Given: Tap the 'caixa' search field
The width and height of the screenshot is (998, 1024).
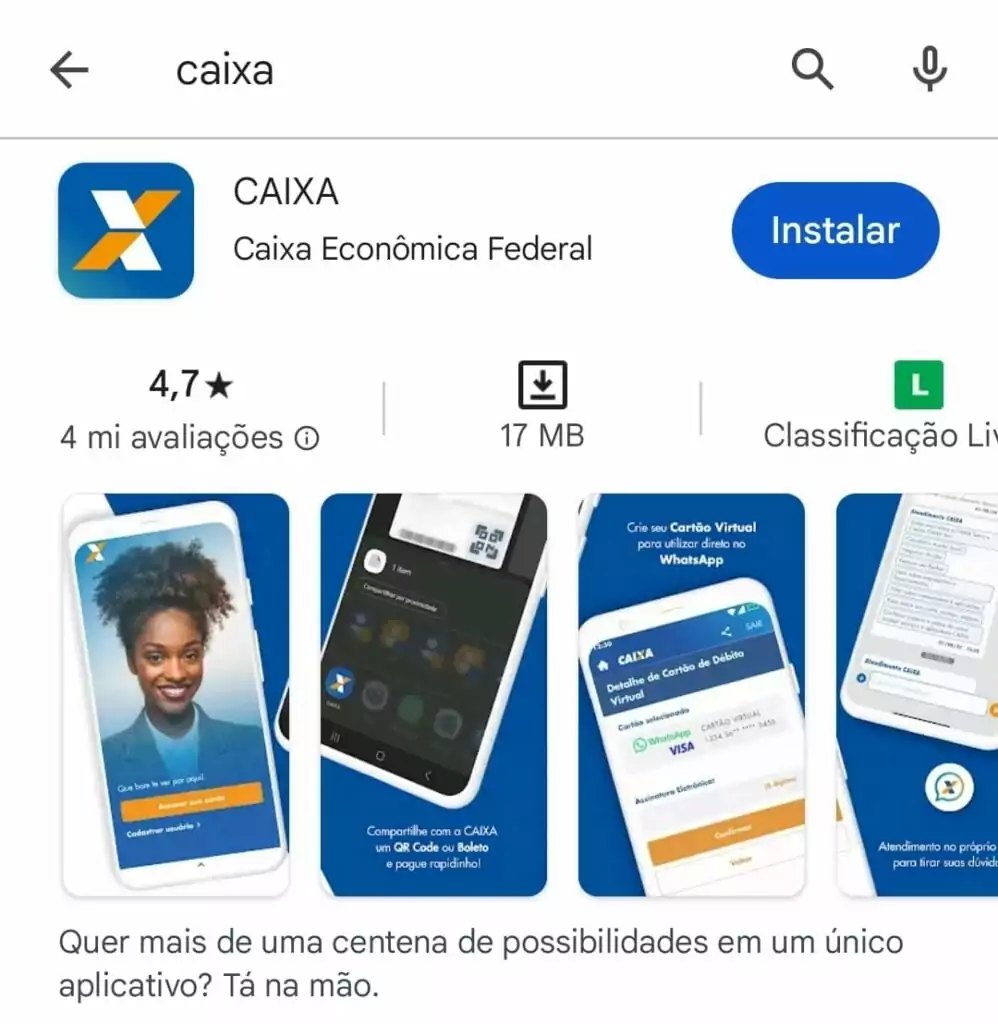Looking at the screenshot, I should [450, 70].
